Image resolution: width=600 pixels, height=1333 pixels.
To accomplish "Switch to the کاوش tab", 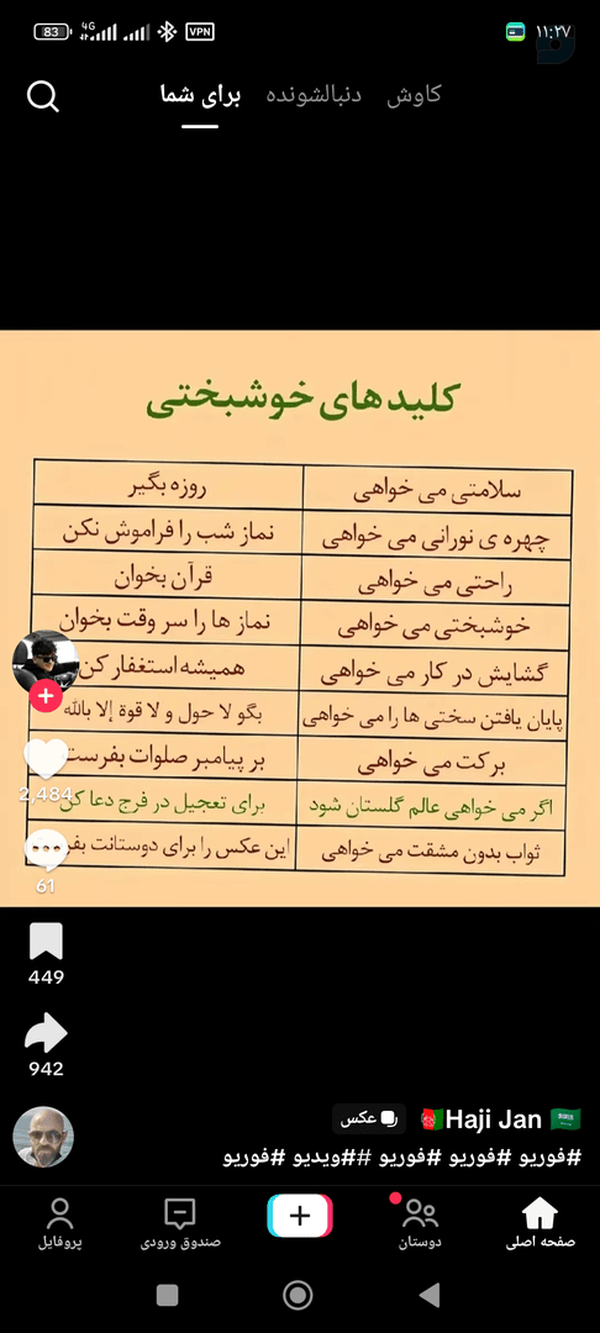I will click(x=414, y=95).
